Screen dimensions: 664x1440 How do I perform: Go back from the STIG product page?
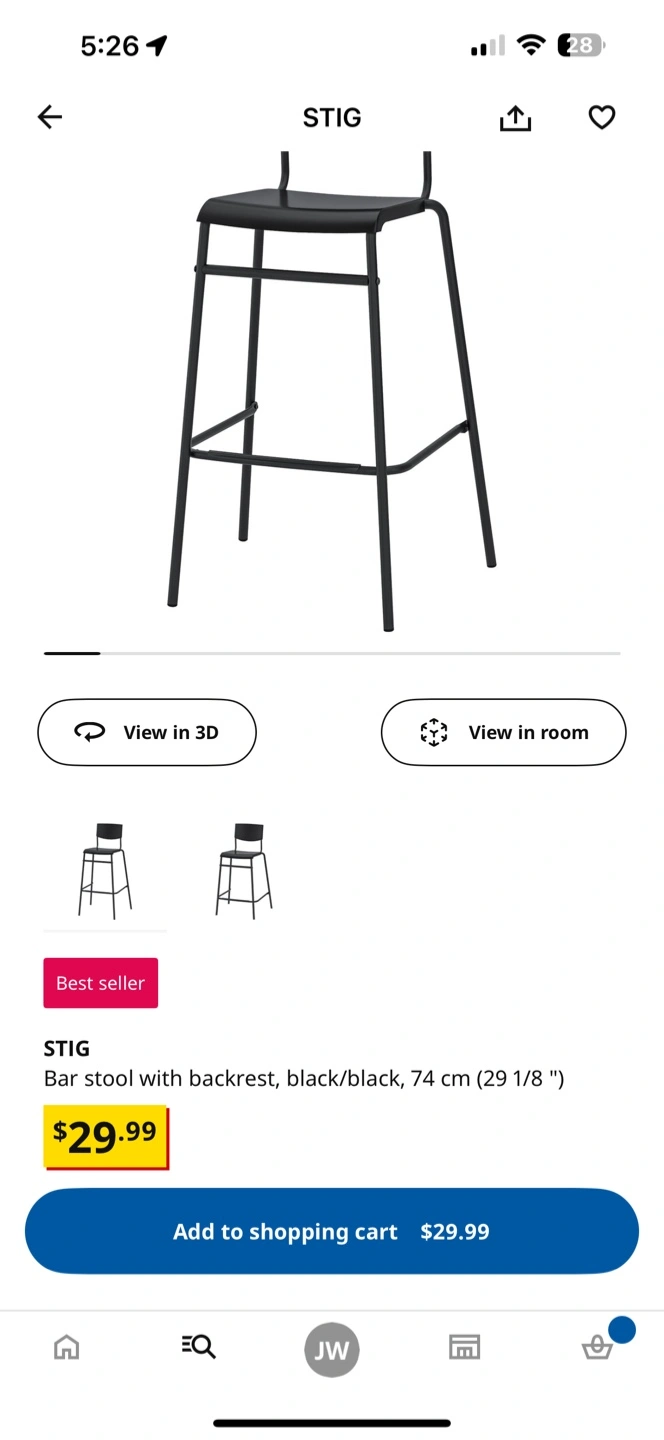pyautogui.click(x=50, y=118)
